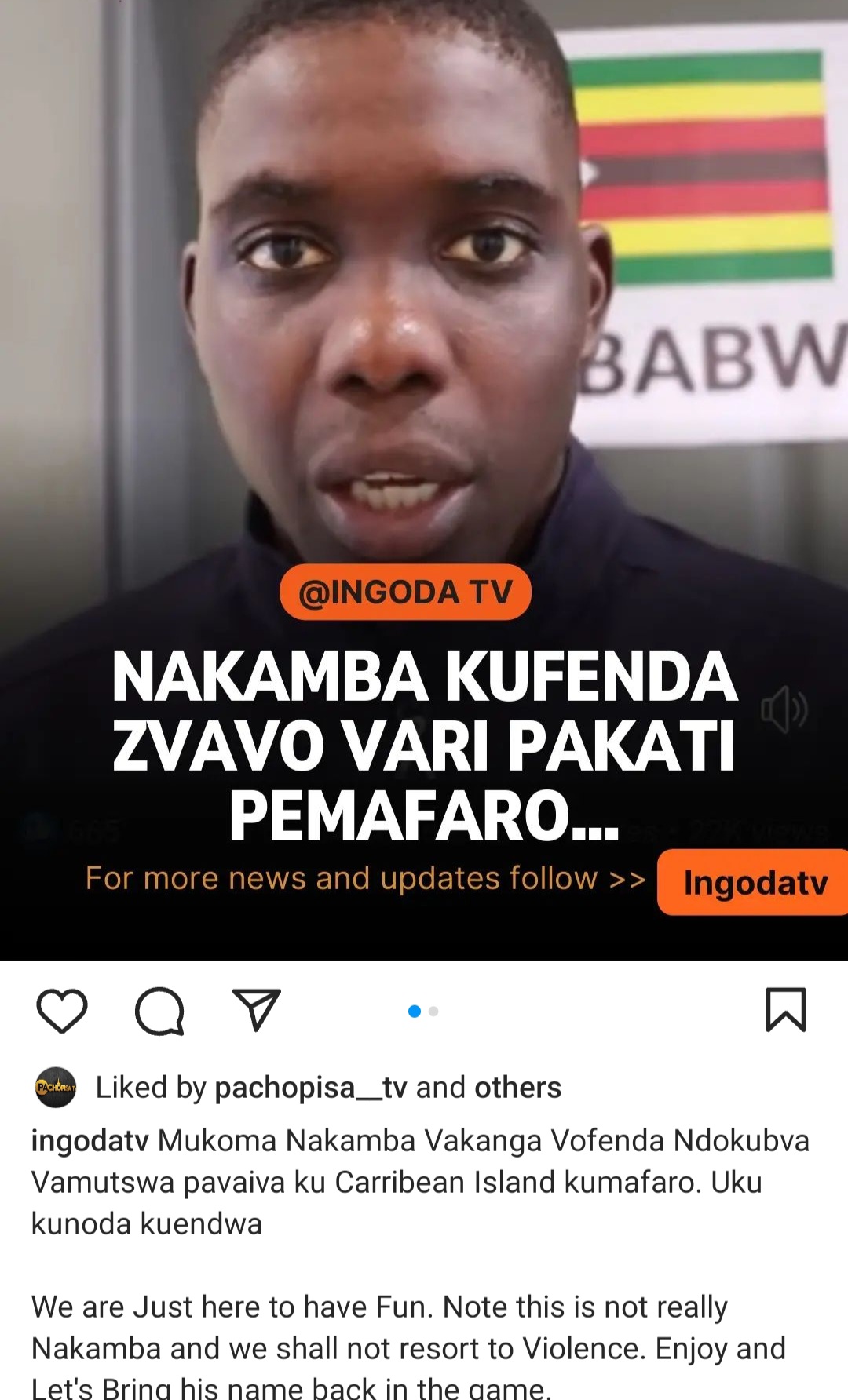Open pachopisa__tv avatar next to likes
This screenshot has width=848, height=1400.
click(56, 1087)
